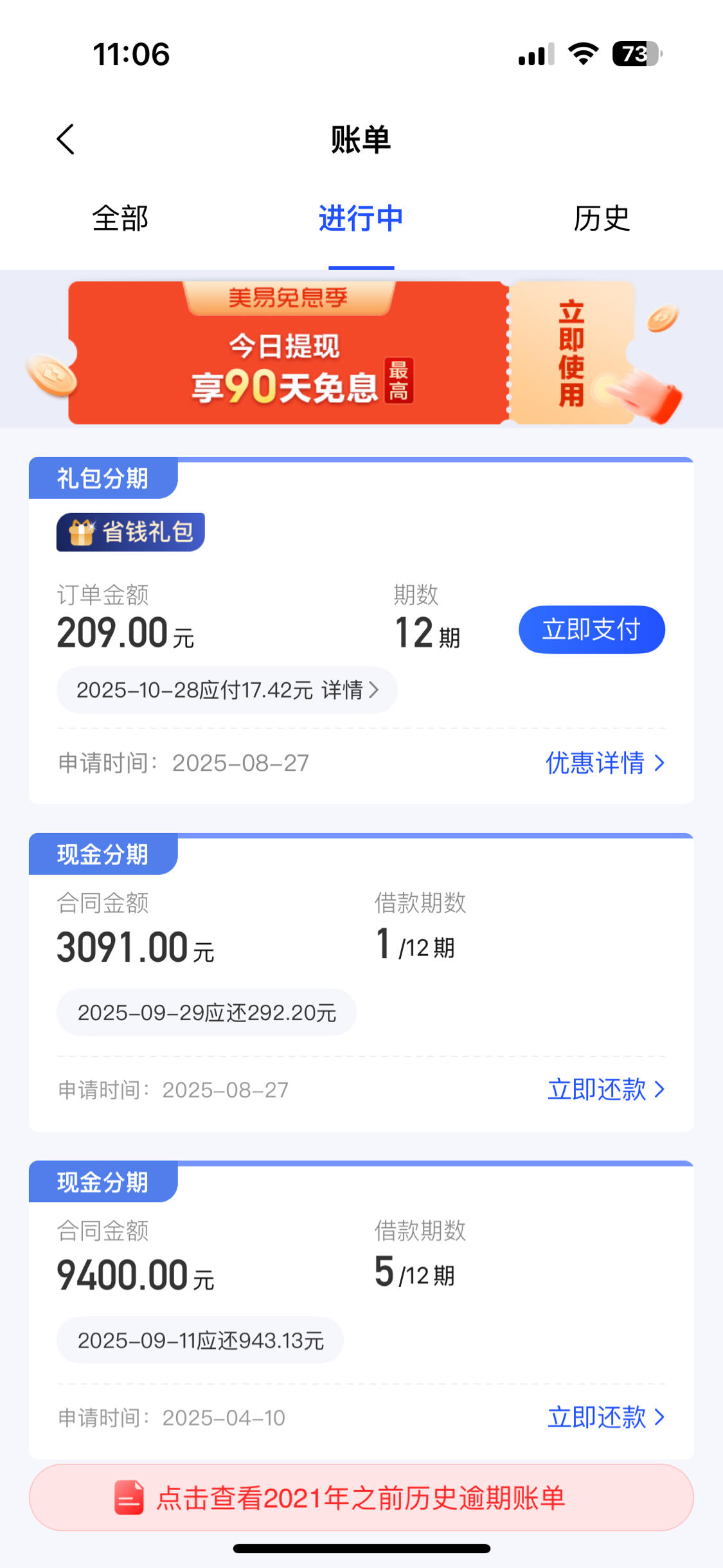Tap 立即还款 for the 3091.00元 loan
723x1568 pixels.
tap(606, 1090)
